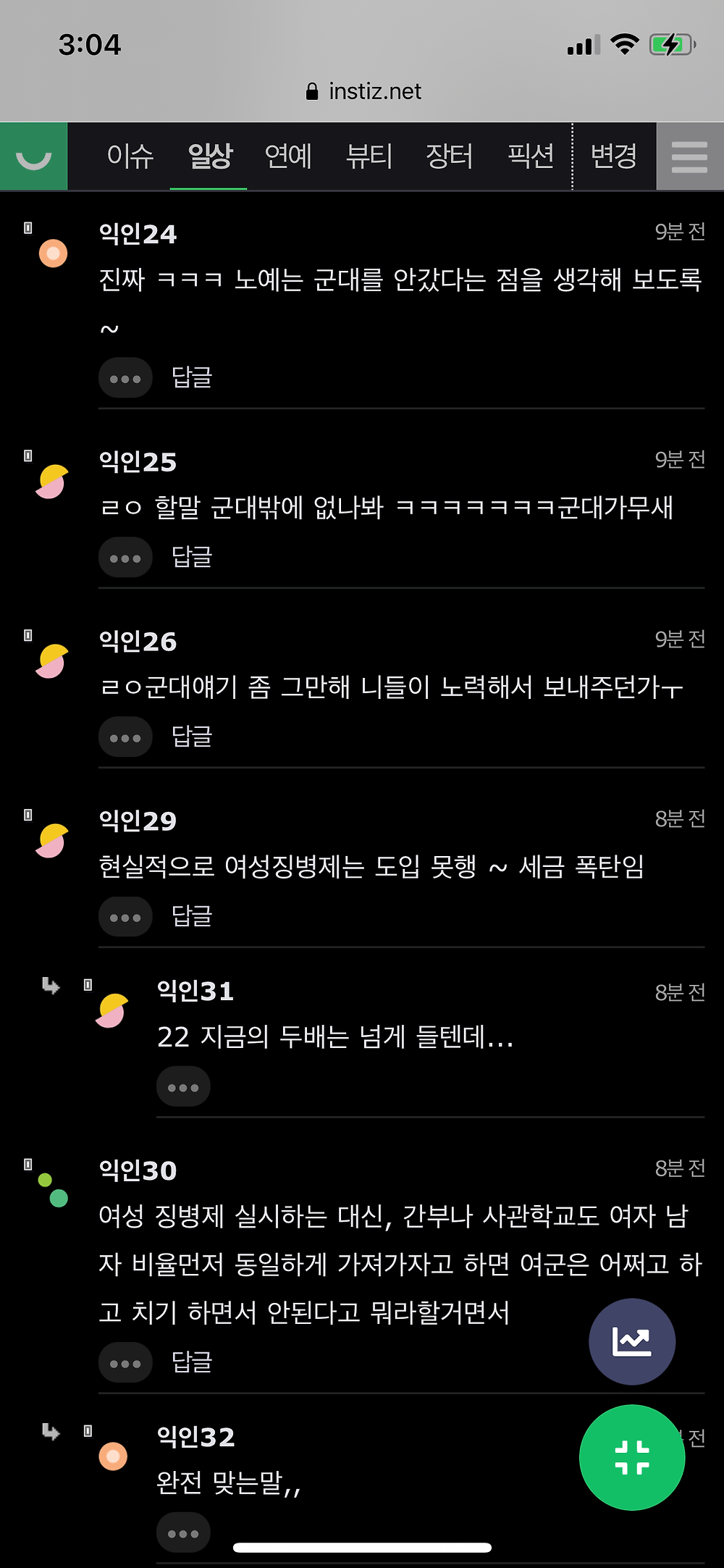The height and width of the screenshot is (1568, 724).
Task: Tap the green collapse floating button
Action: (x=632, y=1457)
